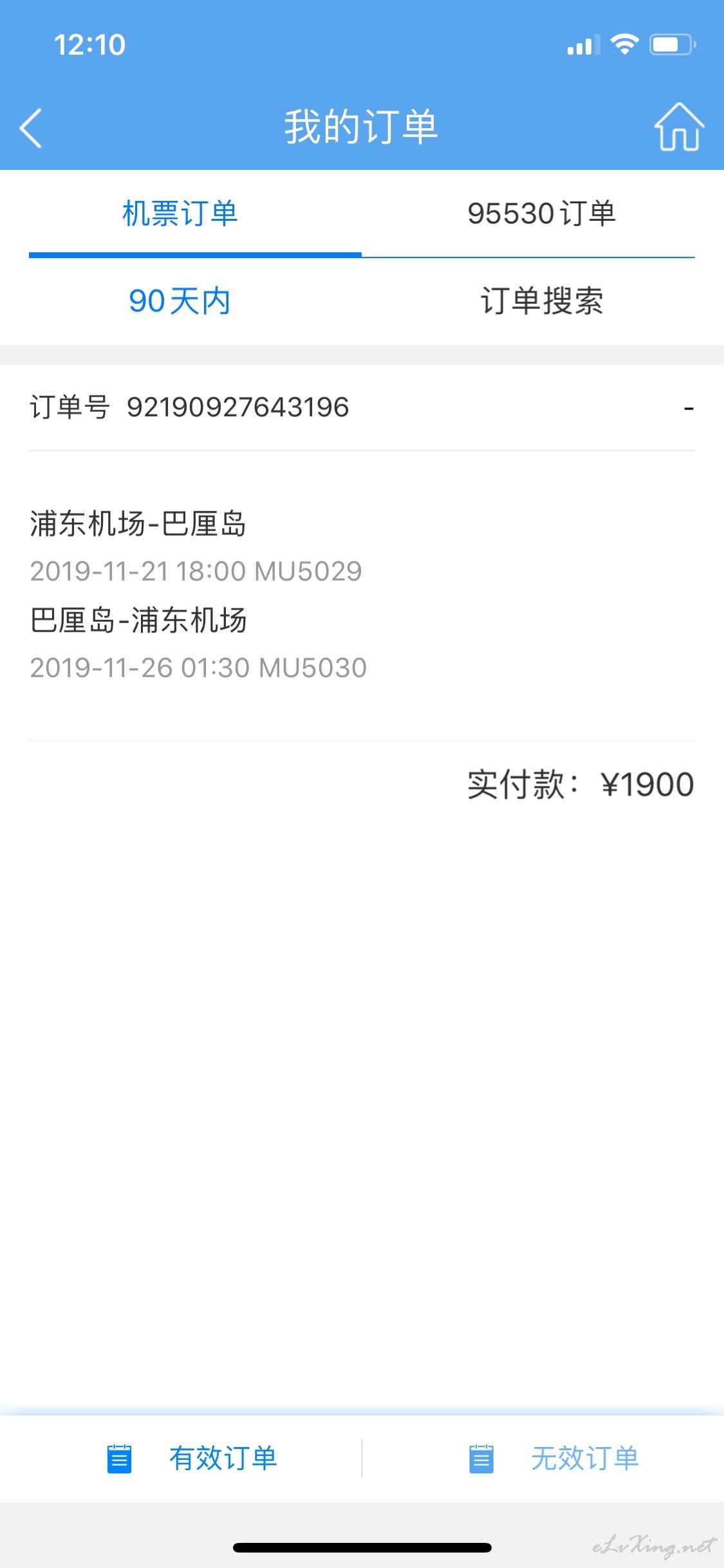Viewport: 724px width, 1568px height.
Task: Switch to the 机票订单 tab
Action: point(180,214)
